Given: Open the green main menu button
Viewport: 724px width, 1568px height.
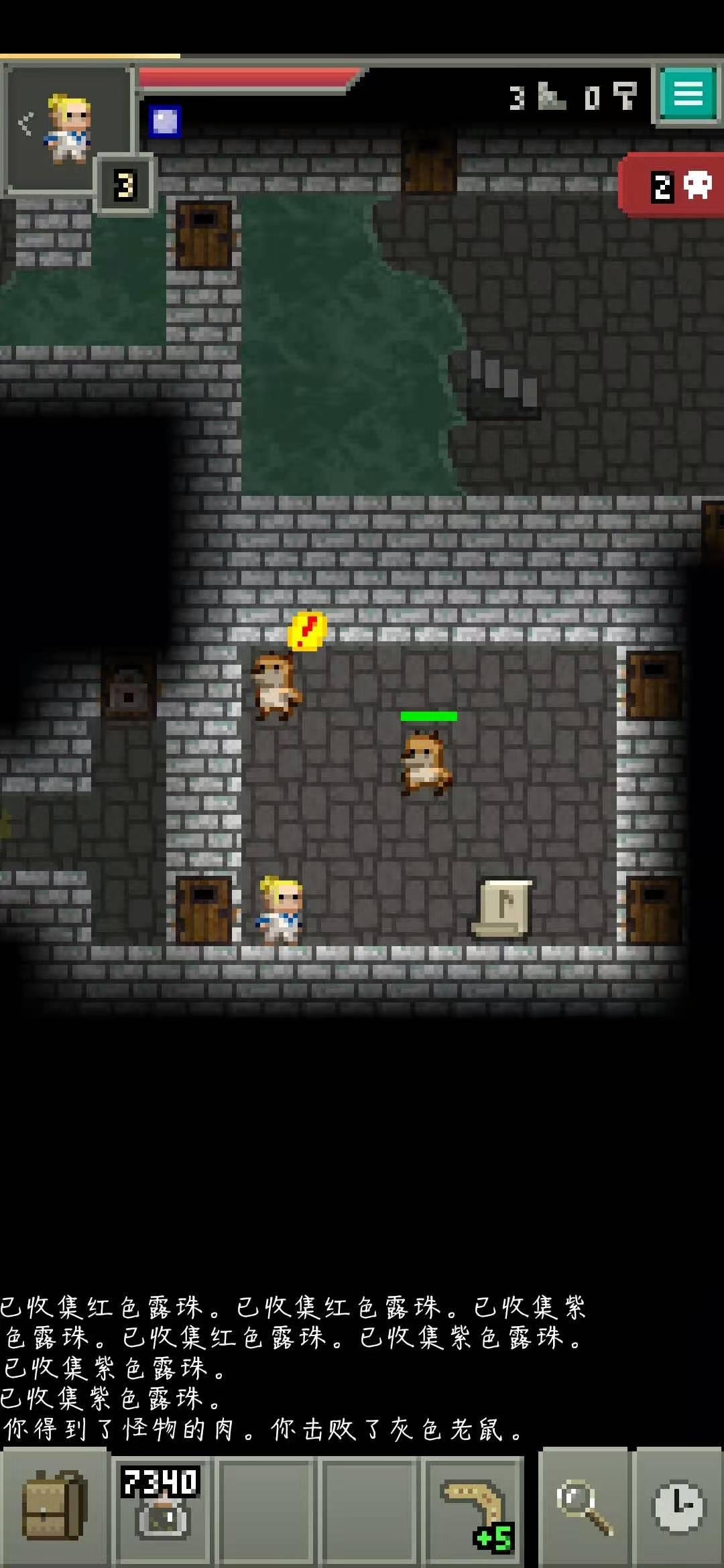Looking at the screenshot, I should pyautogui.click(x=688, y=94).
